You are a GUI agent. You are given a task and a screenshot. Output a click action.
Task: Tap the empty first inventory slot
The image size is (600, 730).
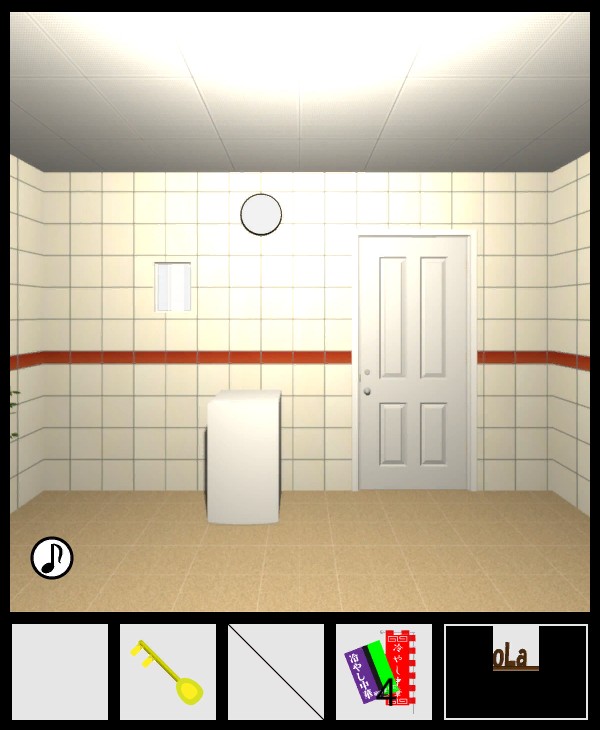(x=60, y=672)
